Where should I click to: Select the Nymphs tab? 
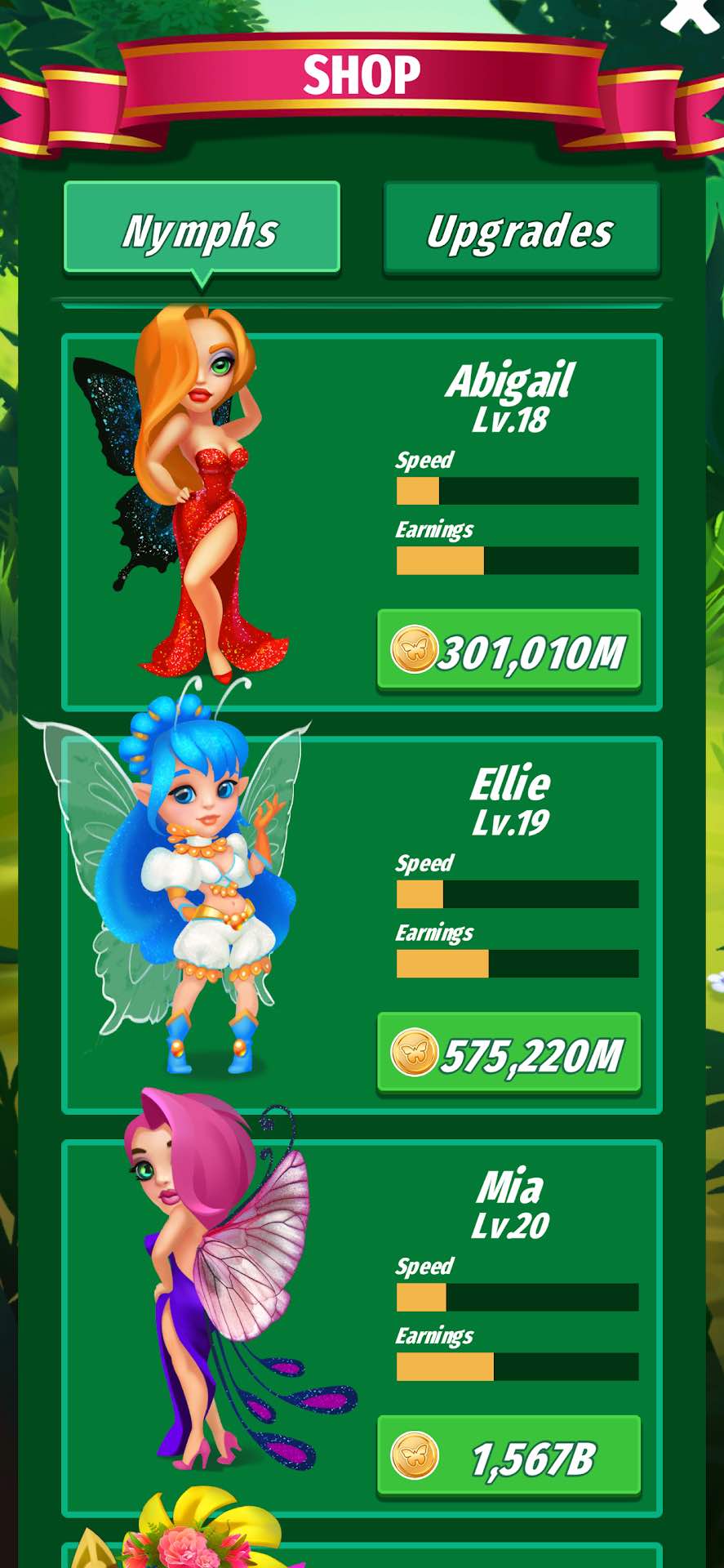pyautogui.click(x=202, y=228)
